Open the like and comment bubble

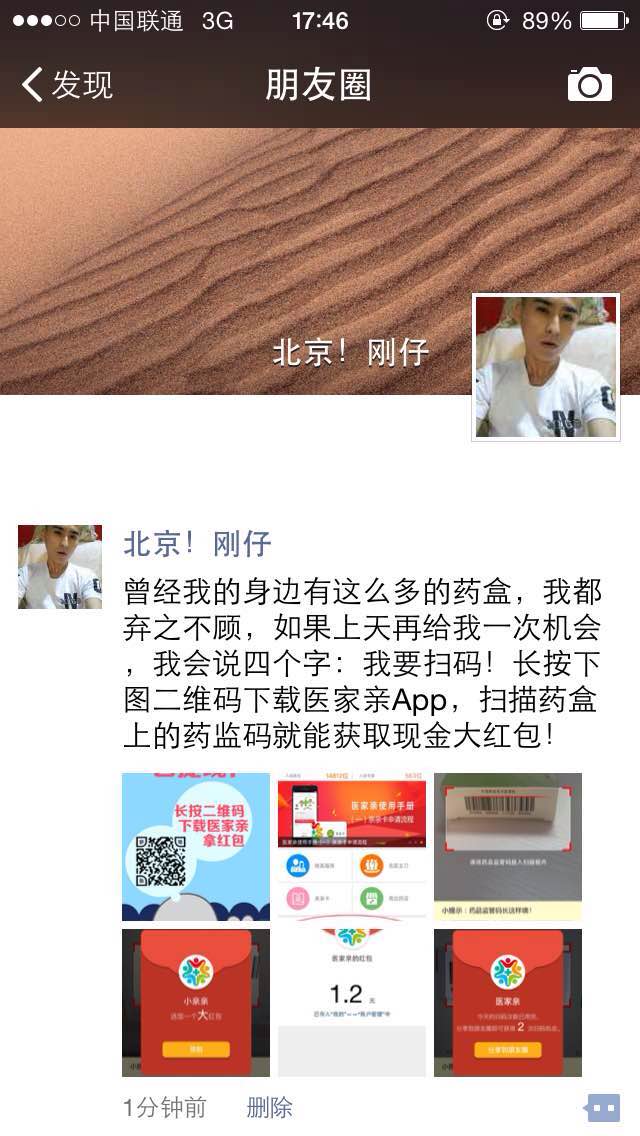602,1108
